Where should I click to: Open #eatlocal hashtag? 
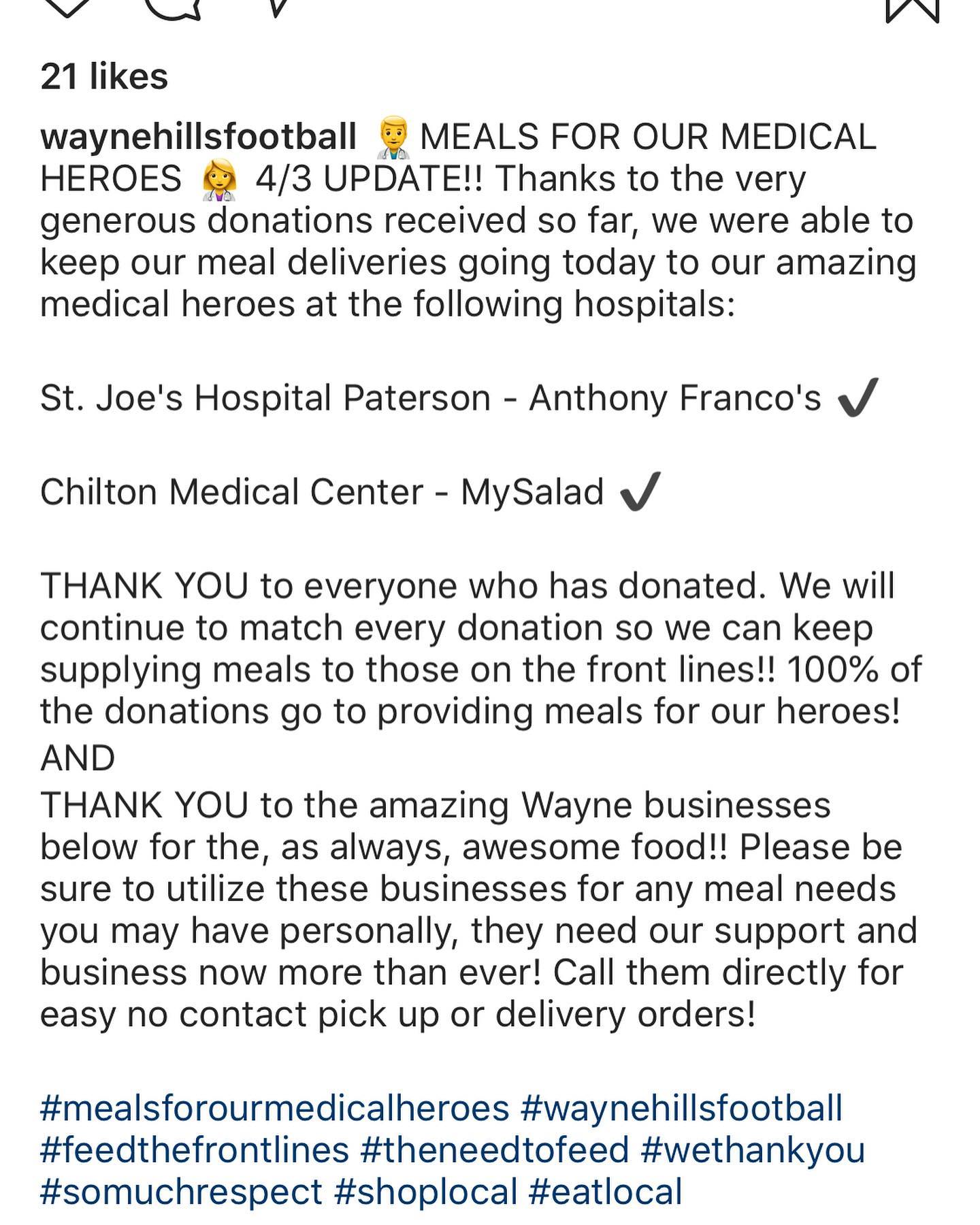click(605, 1192)
